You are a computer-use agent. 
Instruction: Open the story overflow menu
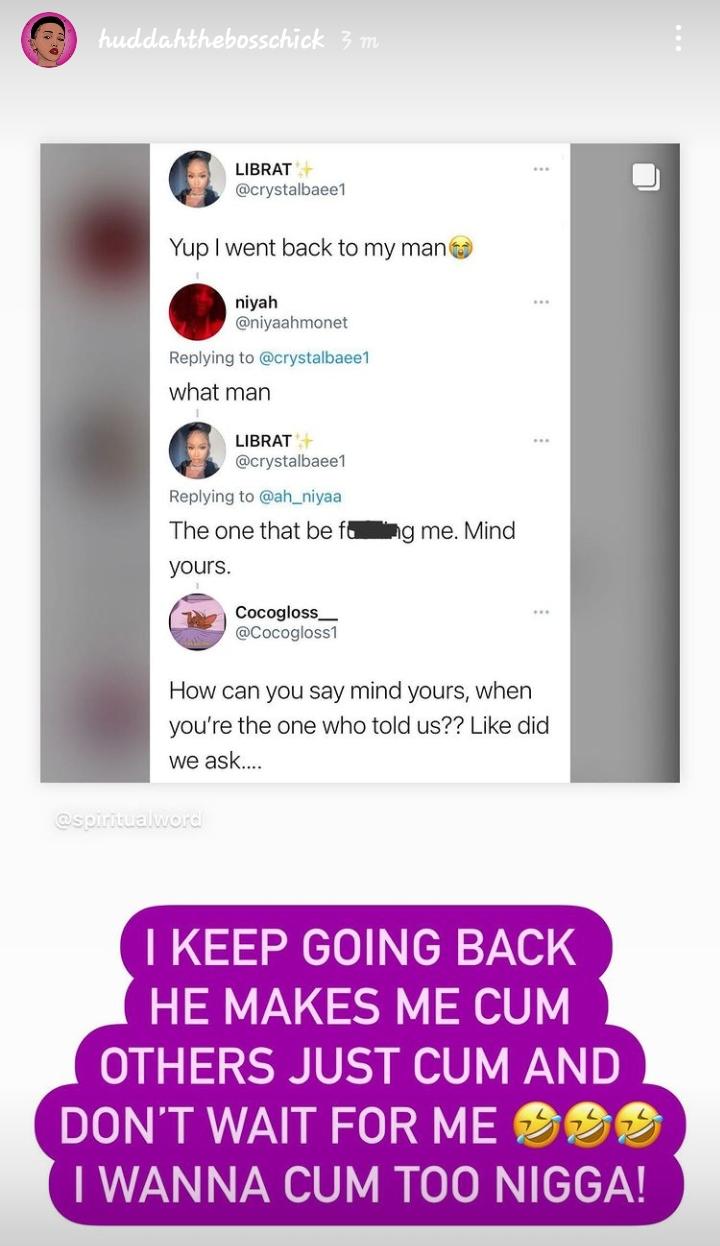click(x=678, y=39)
